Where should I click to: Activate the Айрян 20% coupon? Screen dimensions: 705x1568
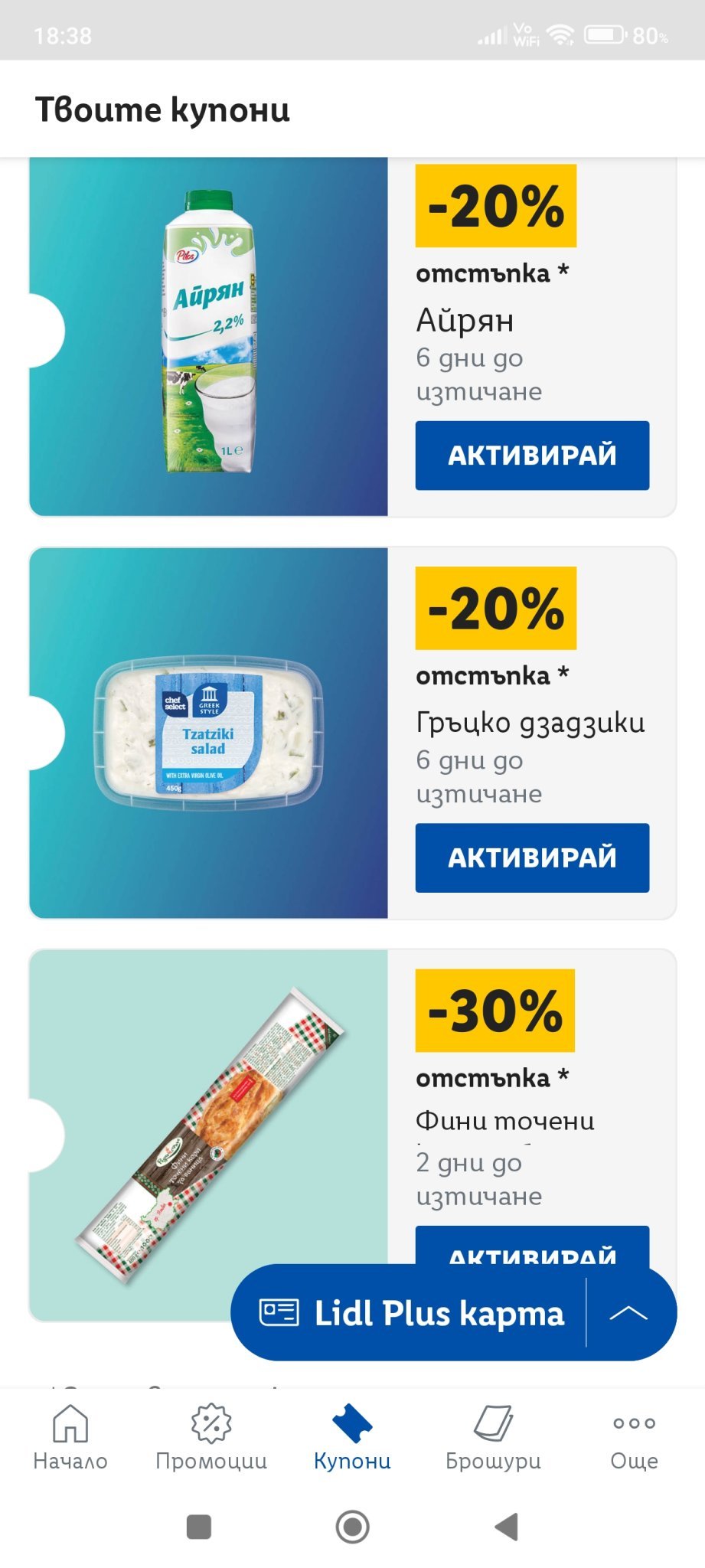tap(532, 455)
